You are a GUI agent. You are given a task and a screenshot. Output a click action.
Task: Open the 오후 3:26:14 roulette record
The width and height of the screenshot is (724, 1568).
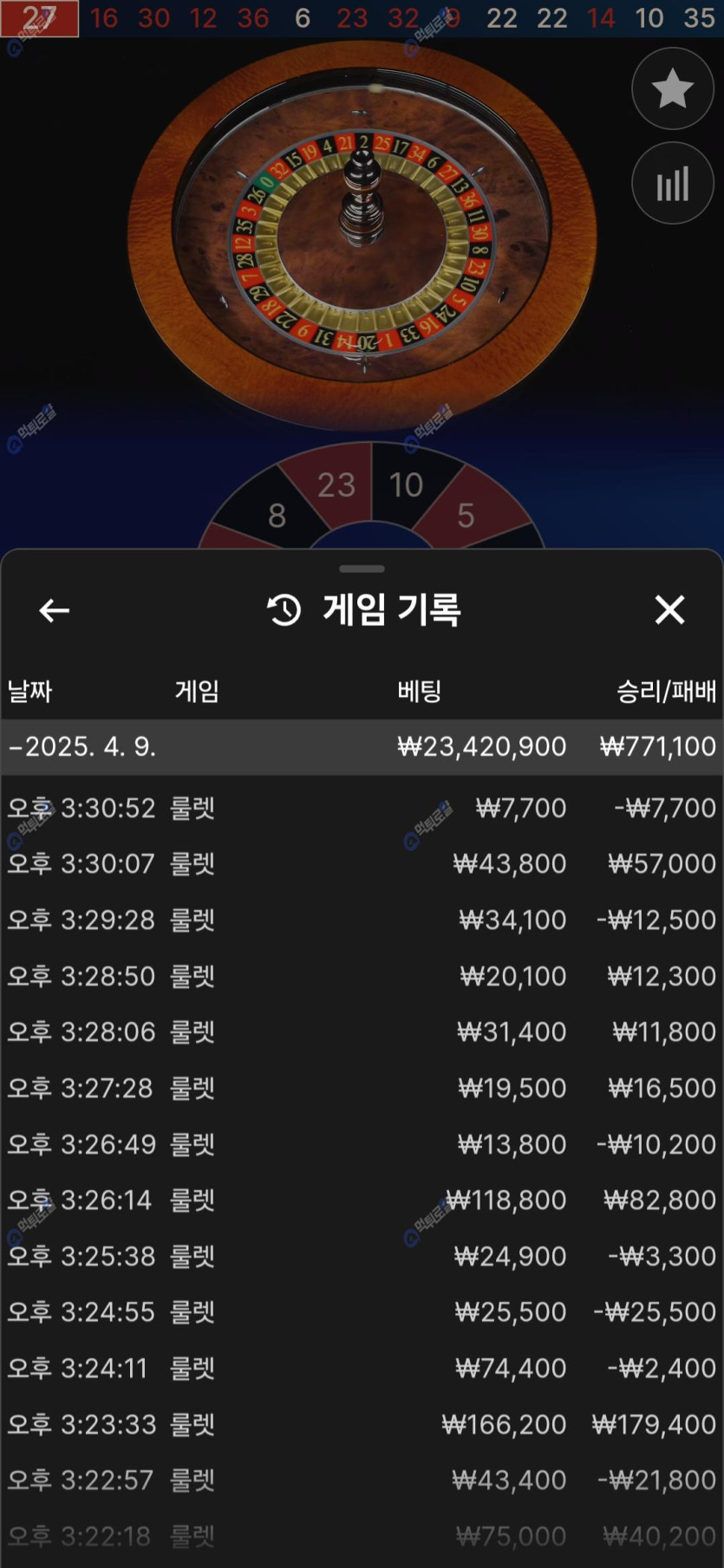[362, 1200]
